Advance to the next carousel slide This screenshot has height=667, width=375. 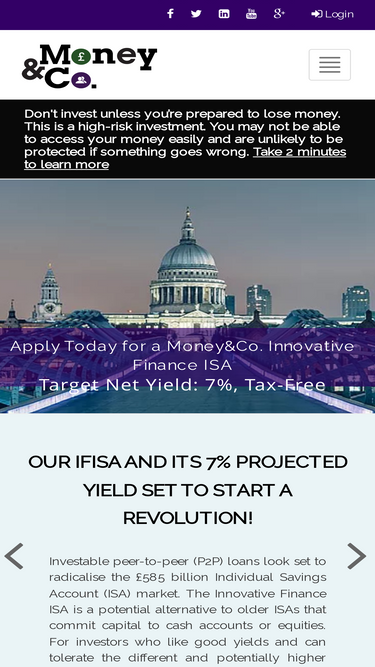pyautogui.click(x=356, y=556)
